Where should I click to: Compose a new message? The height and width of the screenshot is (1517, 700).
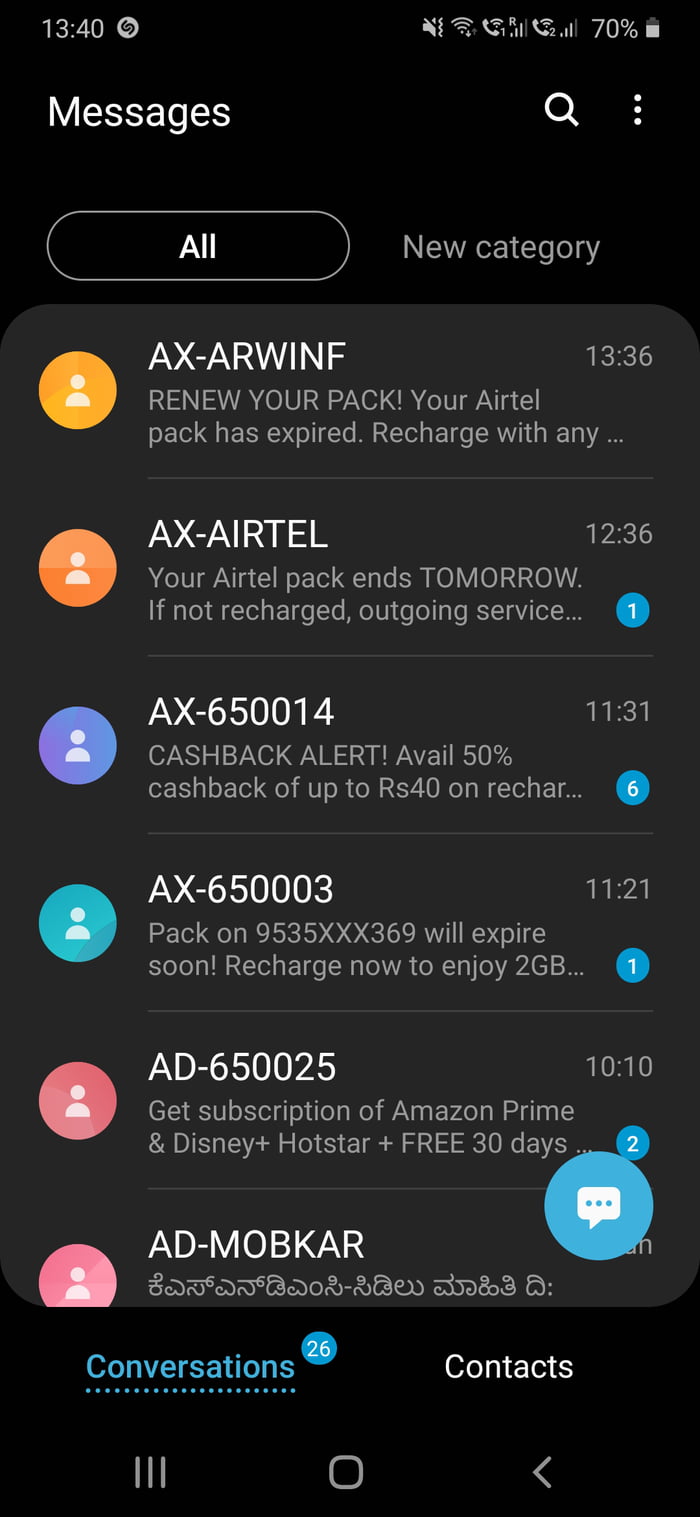coord(598,1205)
